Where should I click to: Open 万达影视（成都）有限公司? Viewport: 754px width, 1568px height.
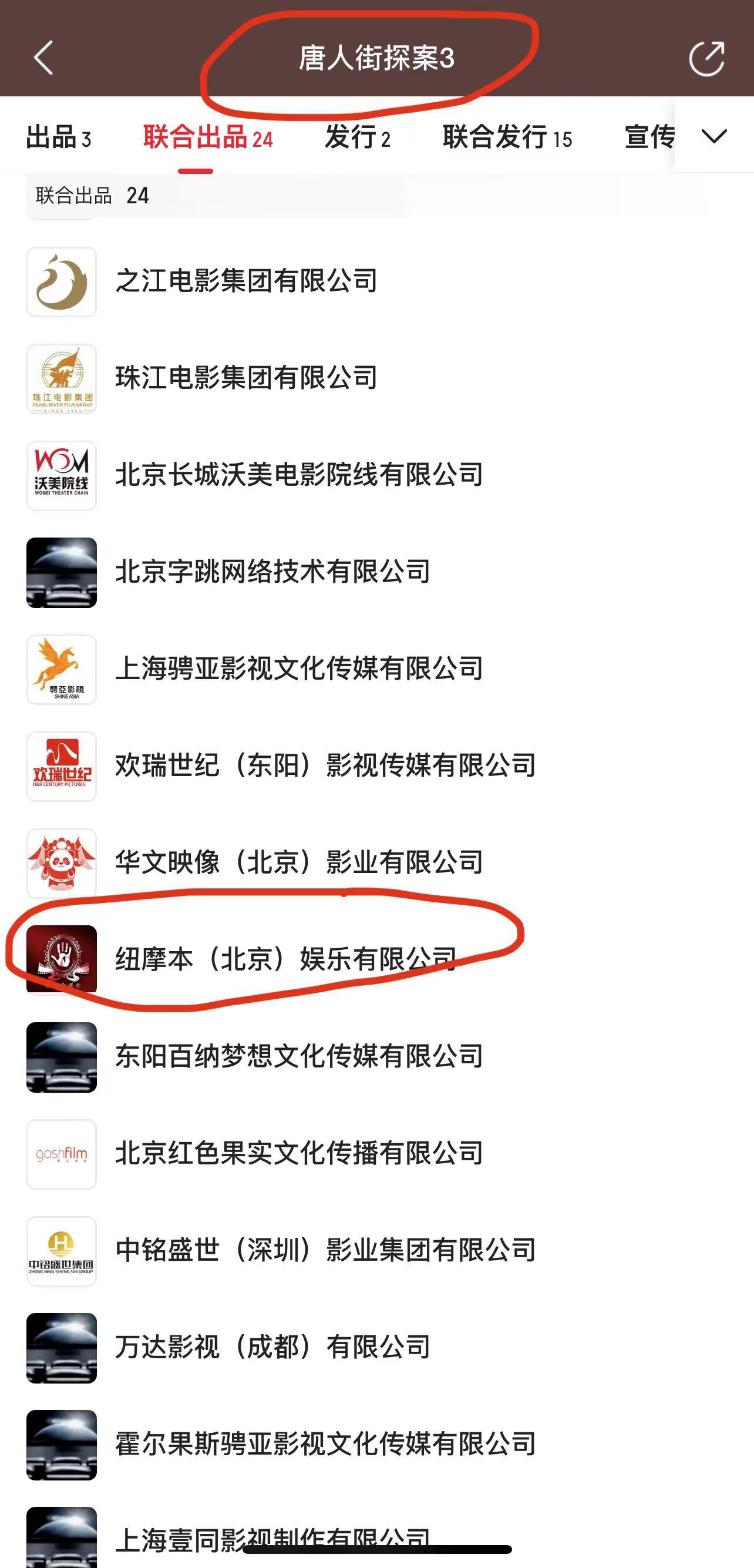(x=272, y=1347)
